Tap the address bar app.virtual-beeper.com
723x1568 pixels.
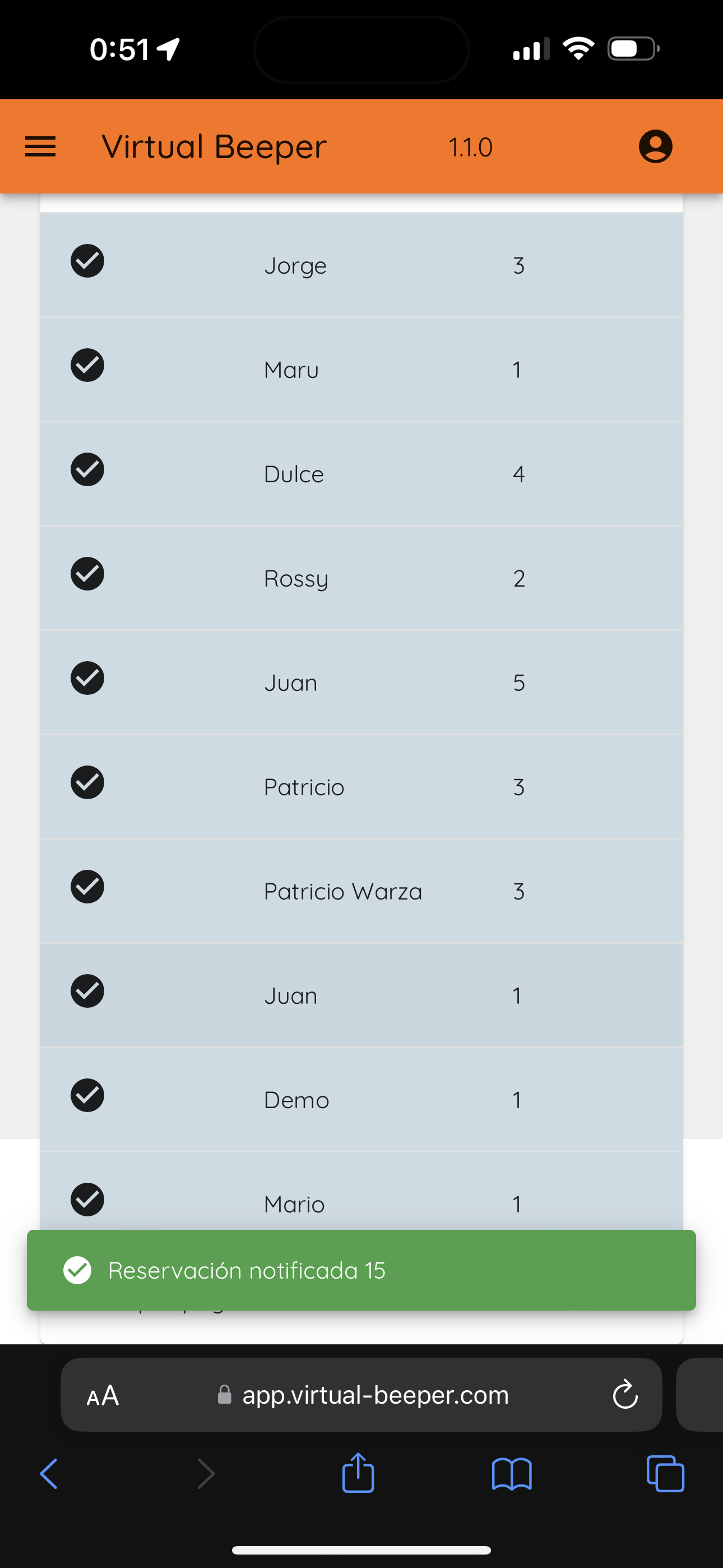coord(361,1395)
